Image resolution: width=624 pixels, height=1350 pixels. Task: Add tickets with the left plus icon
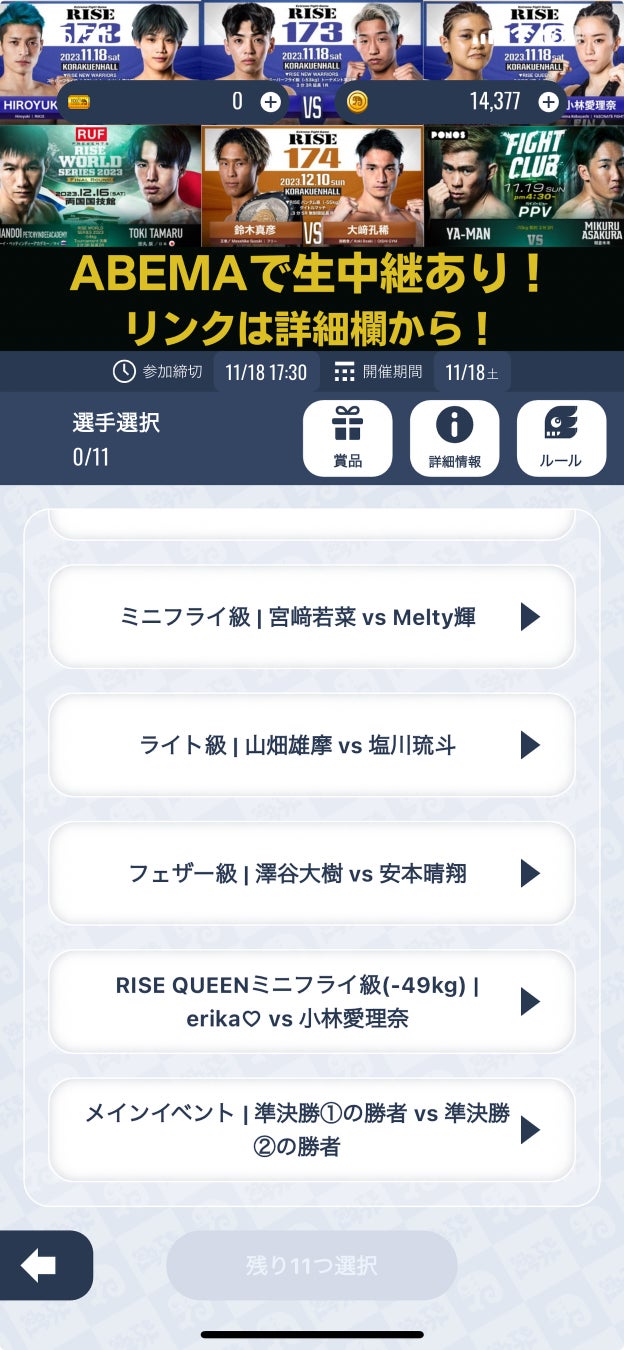click(271, 102)
